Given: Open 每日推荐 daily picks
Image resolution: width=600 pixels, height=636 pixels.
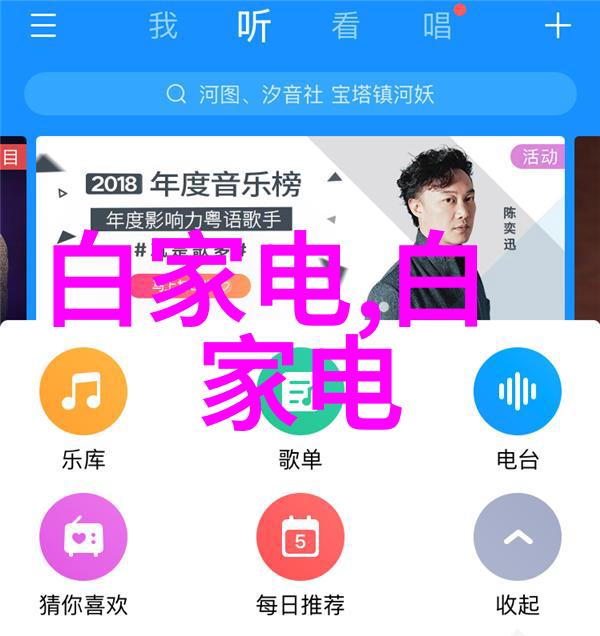Looking at the screenshot, I should 300,538.
